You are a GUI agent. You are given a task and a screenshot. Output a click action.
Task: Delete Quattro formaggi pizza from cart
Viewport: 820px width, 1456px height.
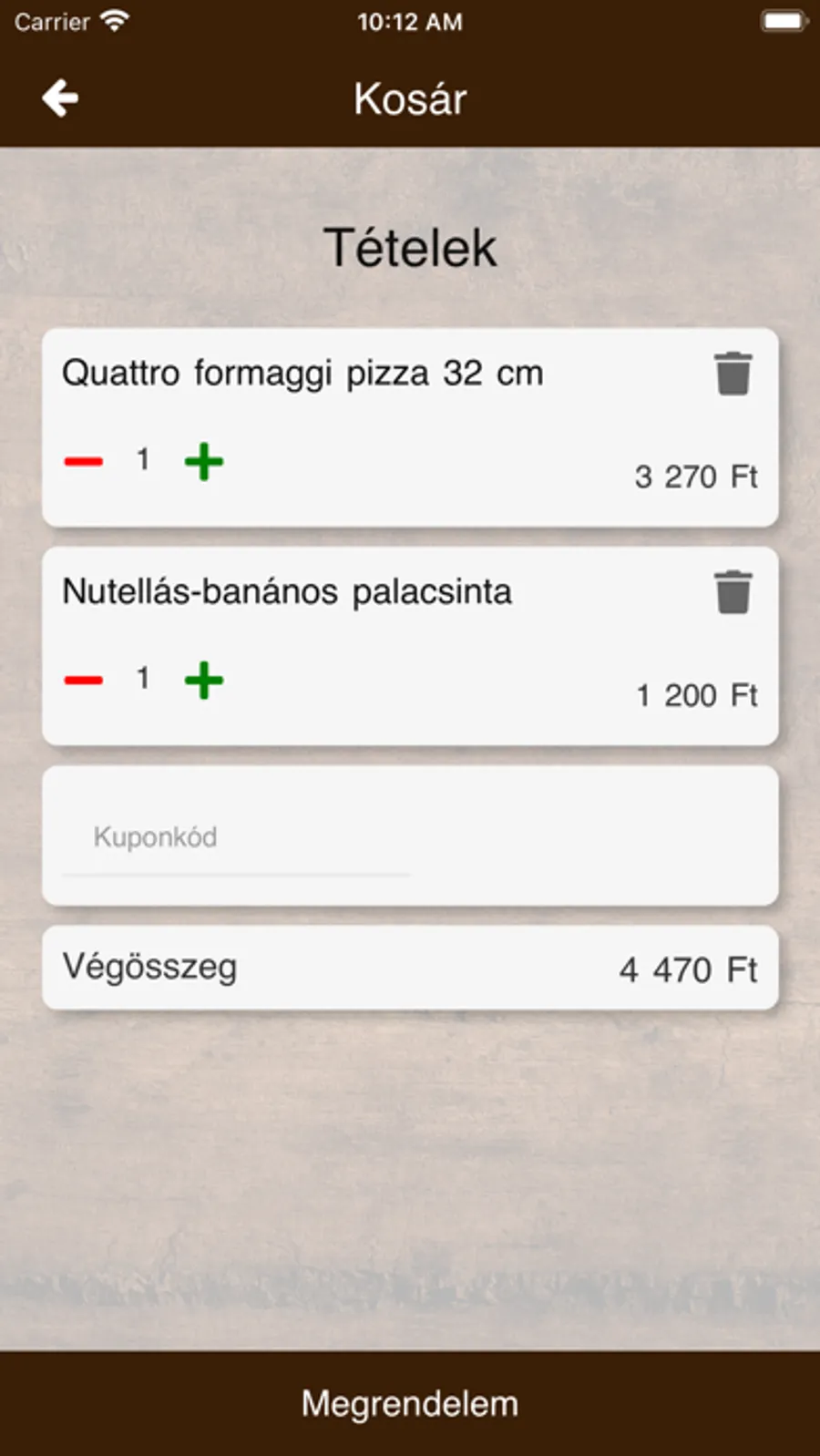tap(733, 374)
